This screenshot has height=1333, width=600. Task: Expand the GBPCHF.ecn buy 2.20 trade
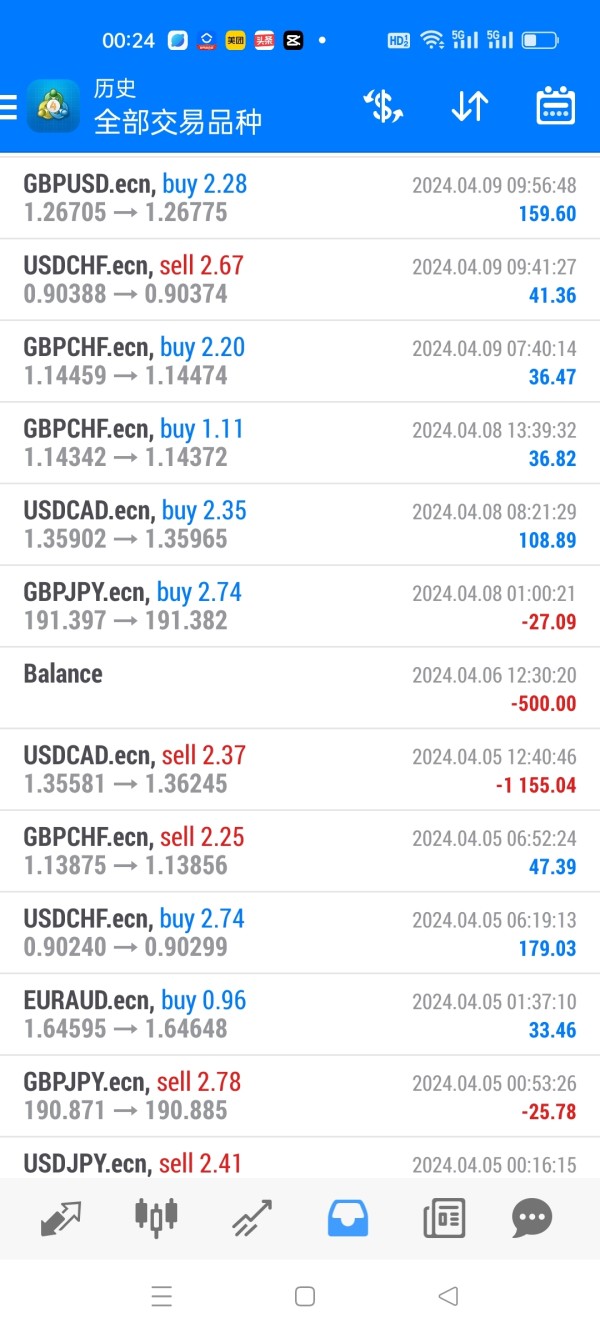tap(300, 361)
